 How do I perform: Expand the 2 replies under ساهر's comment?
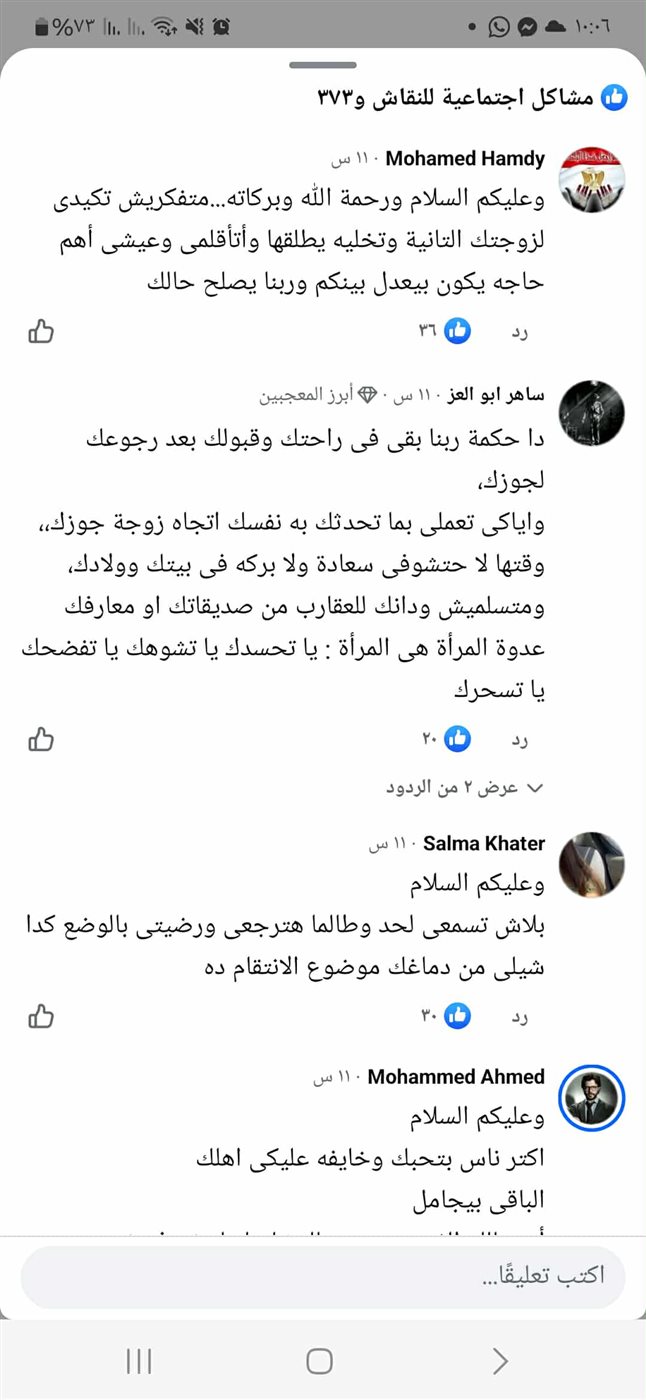(465, 788)
